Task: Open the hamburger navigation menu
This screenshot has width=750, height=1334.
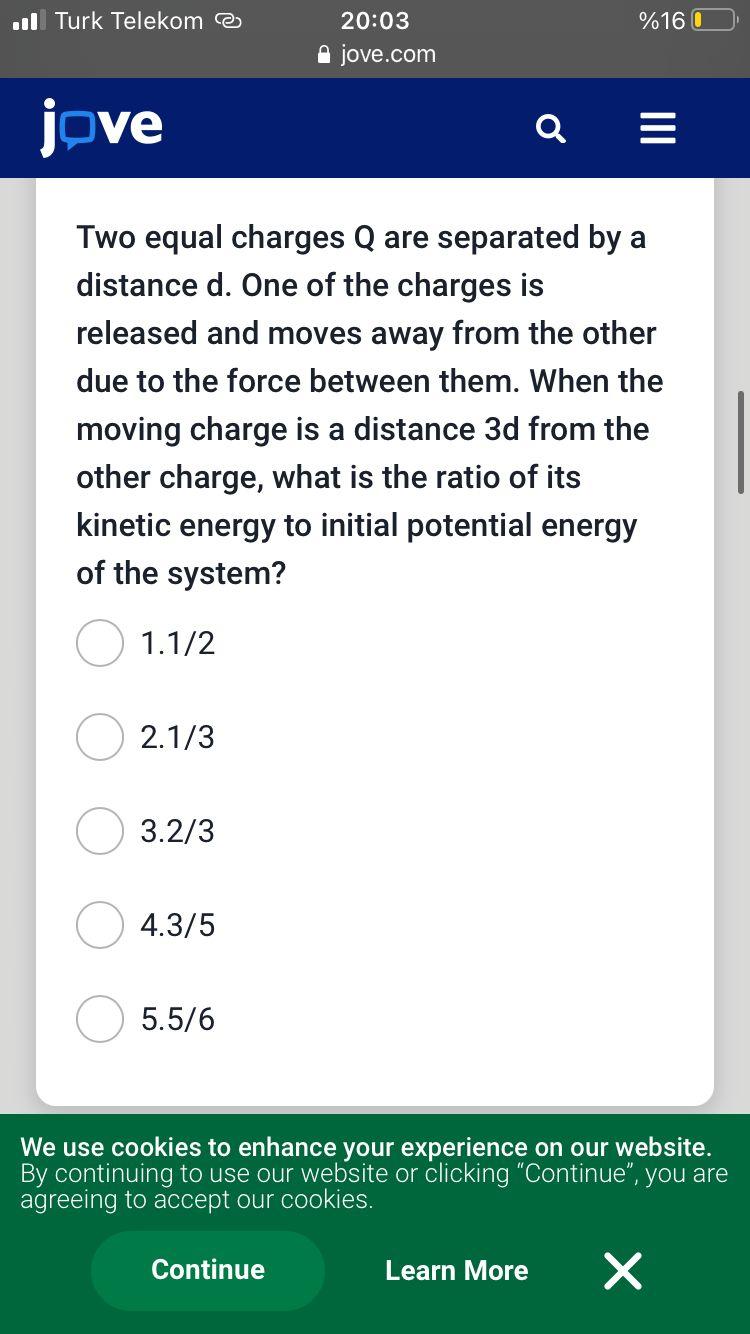Action: pyautogui.click(x=657, y=128)
